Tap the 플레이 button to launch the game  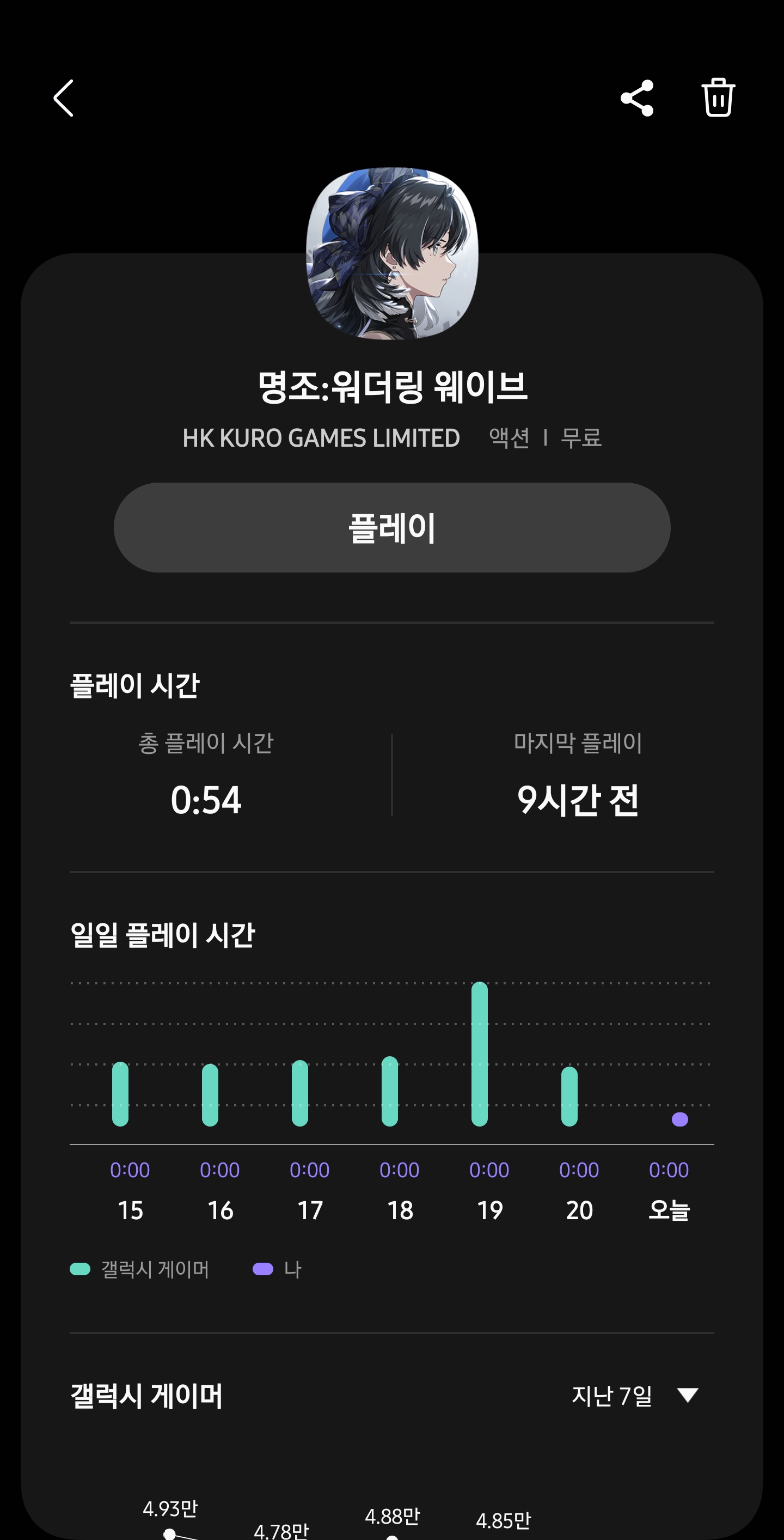[392, 527]
